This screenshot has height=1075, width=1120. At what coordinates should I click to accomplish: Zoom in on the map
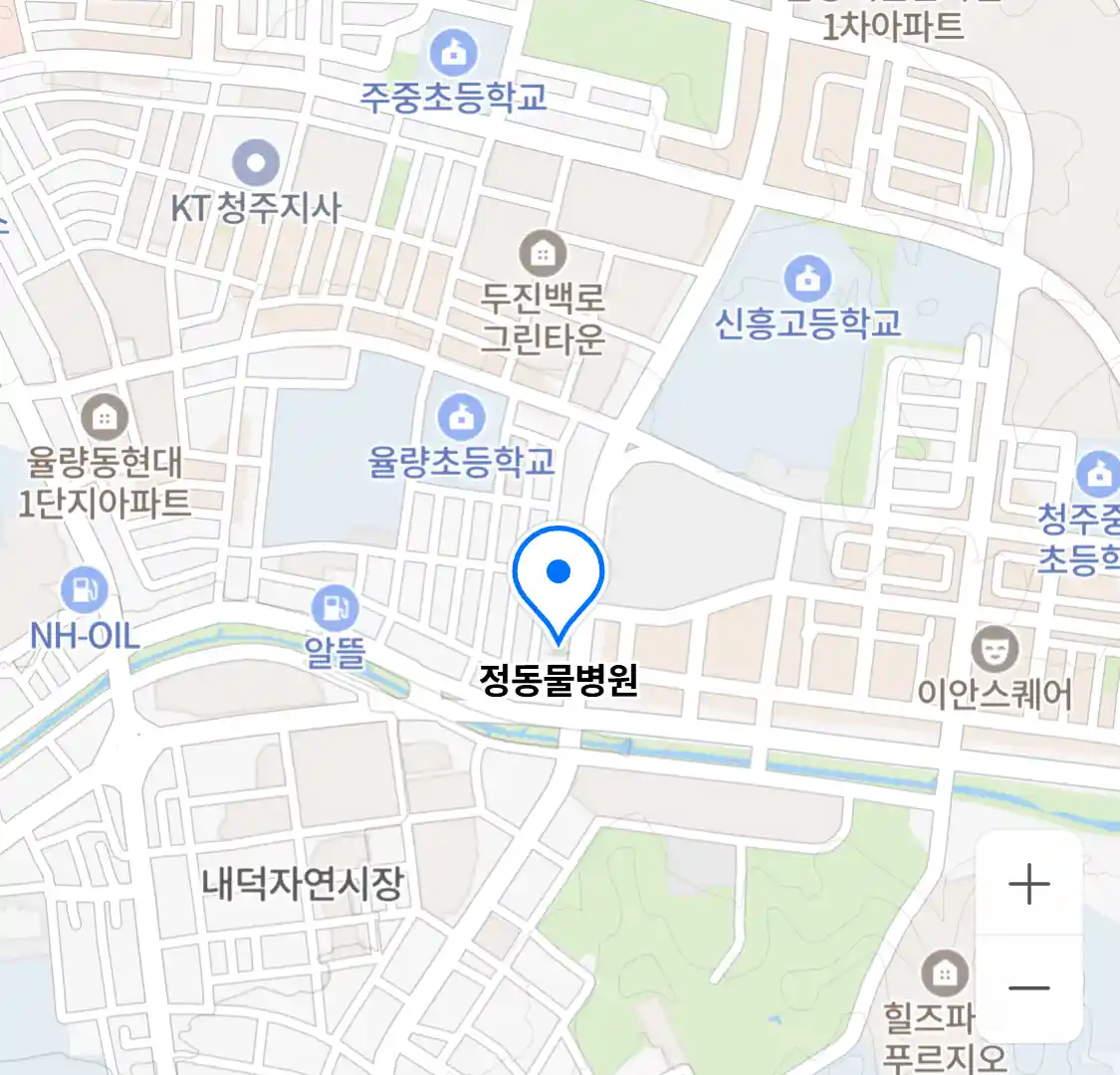[x=1028, y=884]
